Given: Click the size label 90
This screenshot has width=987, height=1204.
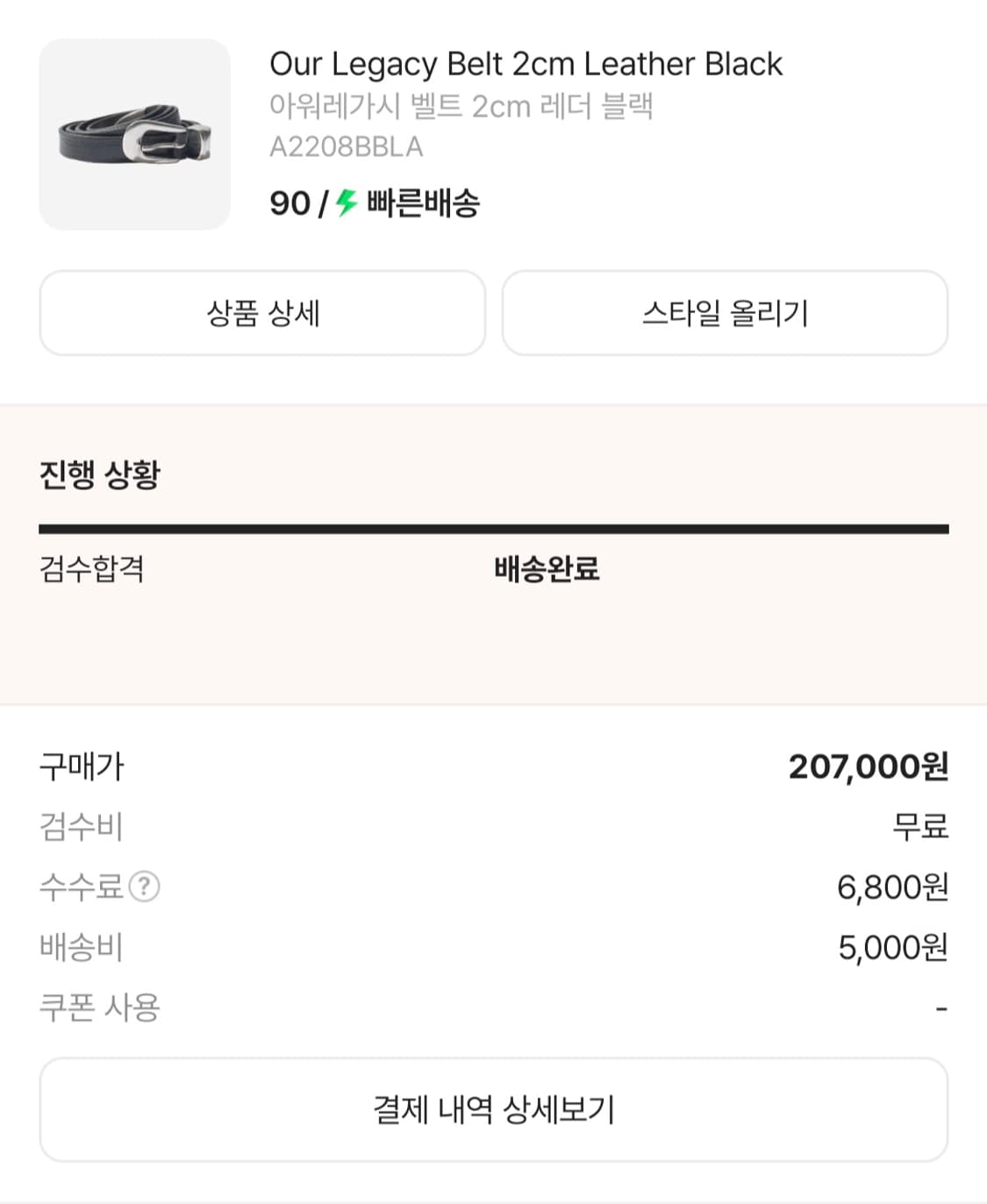Looking at the screenshot, I should click(x=288, y=204).
